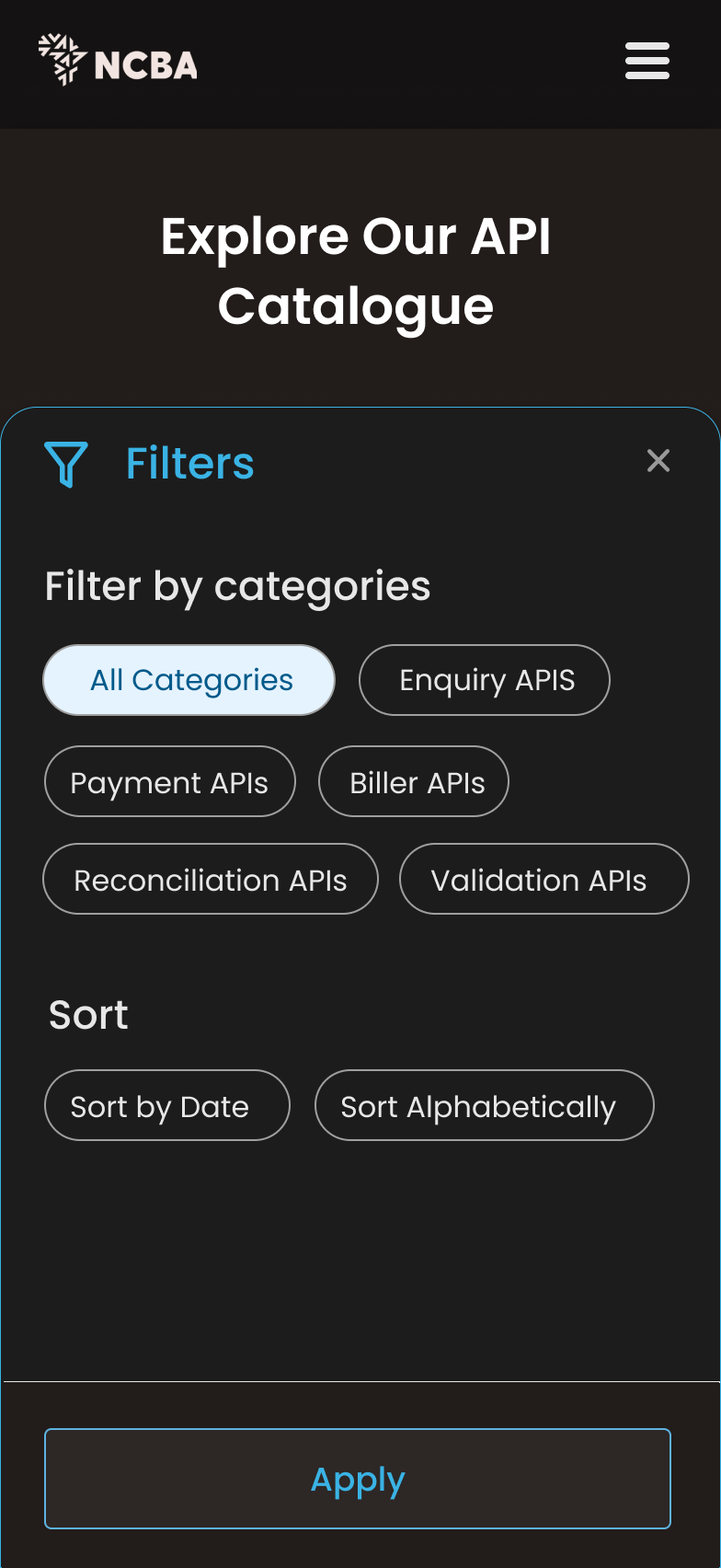Viewport: 721px width, 1568px height.
Task: Choose the Payment APIs category
Action: [170, 781]
